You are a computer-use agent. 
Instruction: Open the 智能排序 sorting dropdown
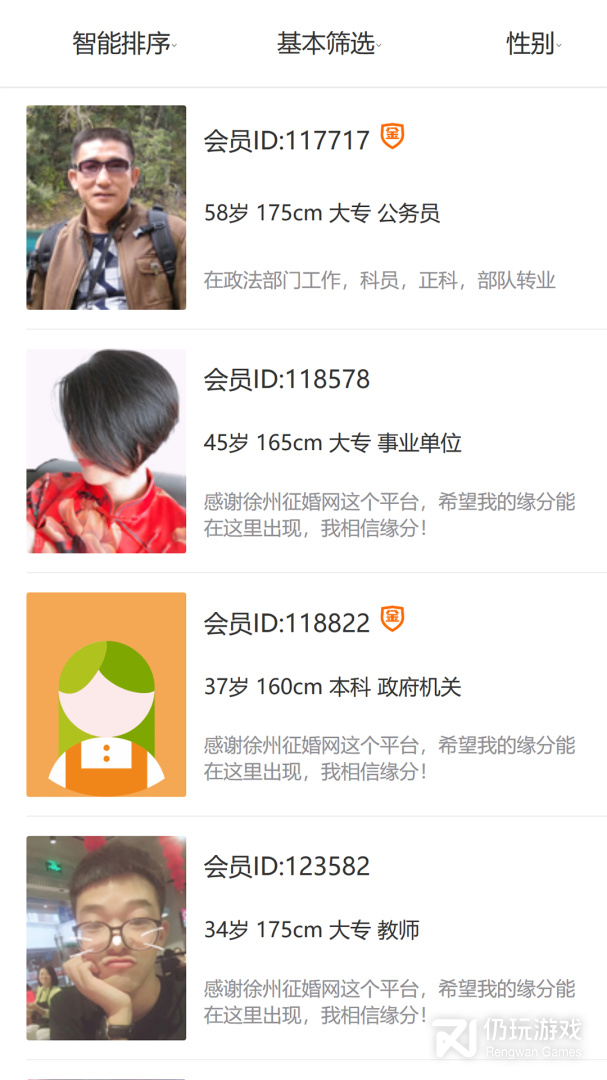(x=125, y=44)
